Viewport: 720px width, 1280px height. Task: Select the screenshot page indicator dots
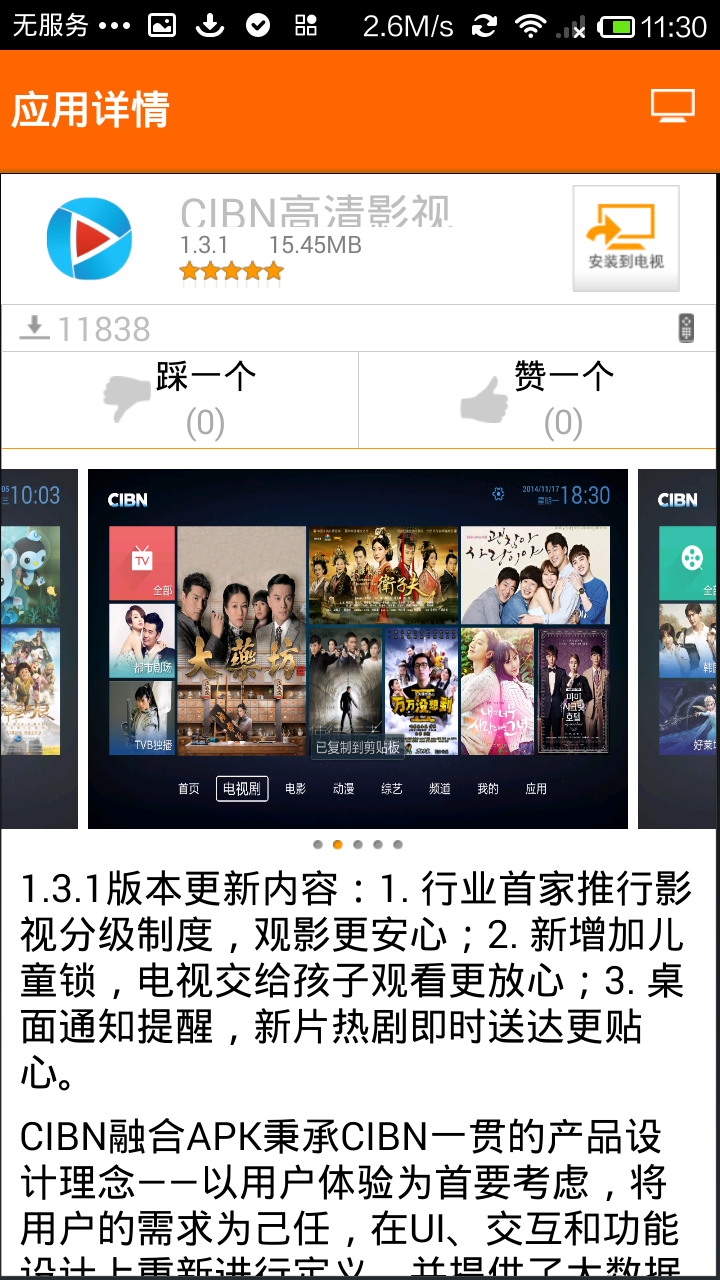coord(358,845)
